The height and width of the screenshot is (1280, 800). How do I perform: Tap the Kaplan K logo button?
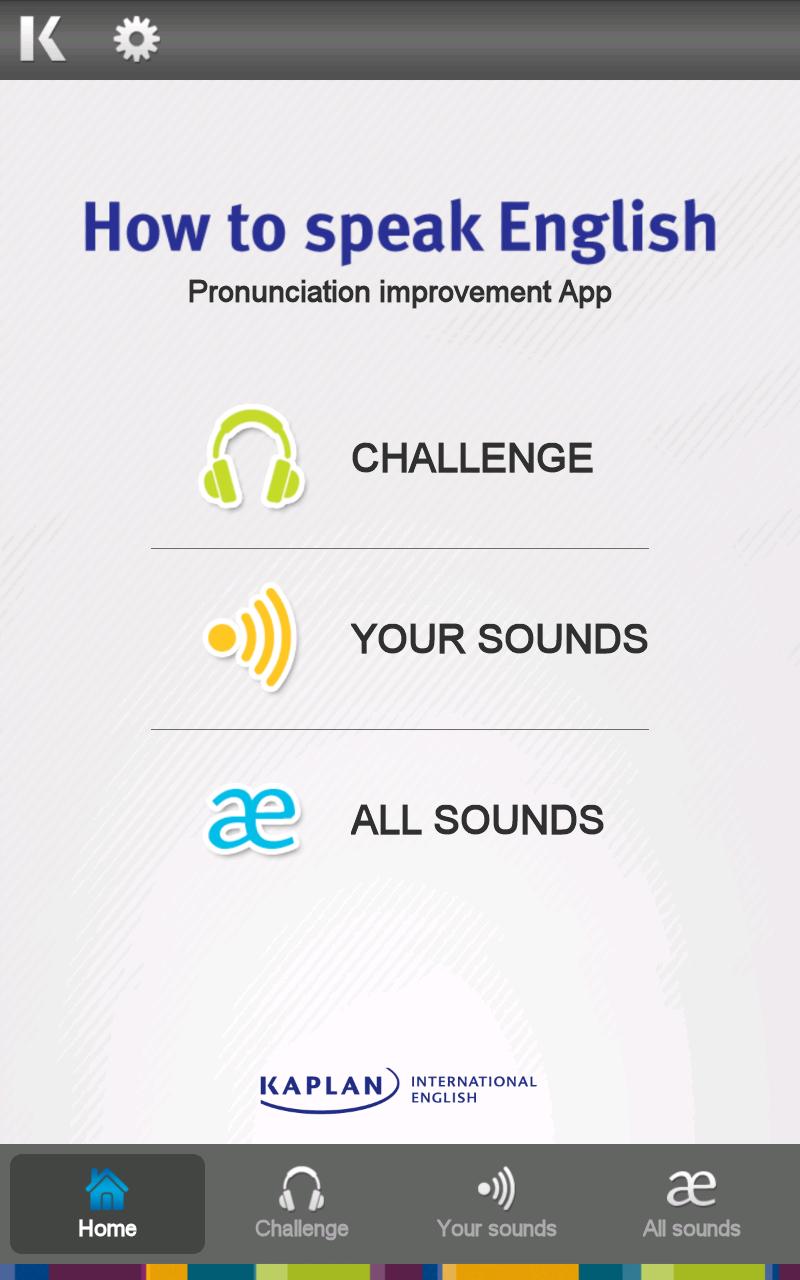pos(43,40)
